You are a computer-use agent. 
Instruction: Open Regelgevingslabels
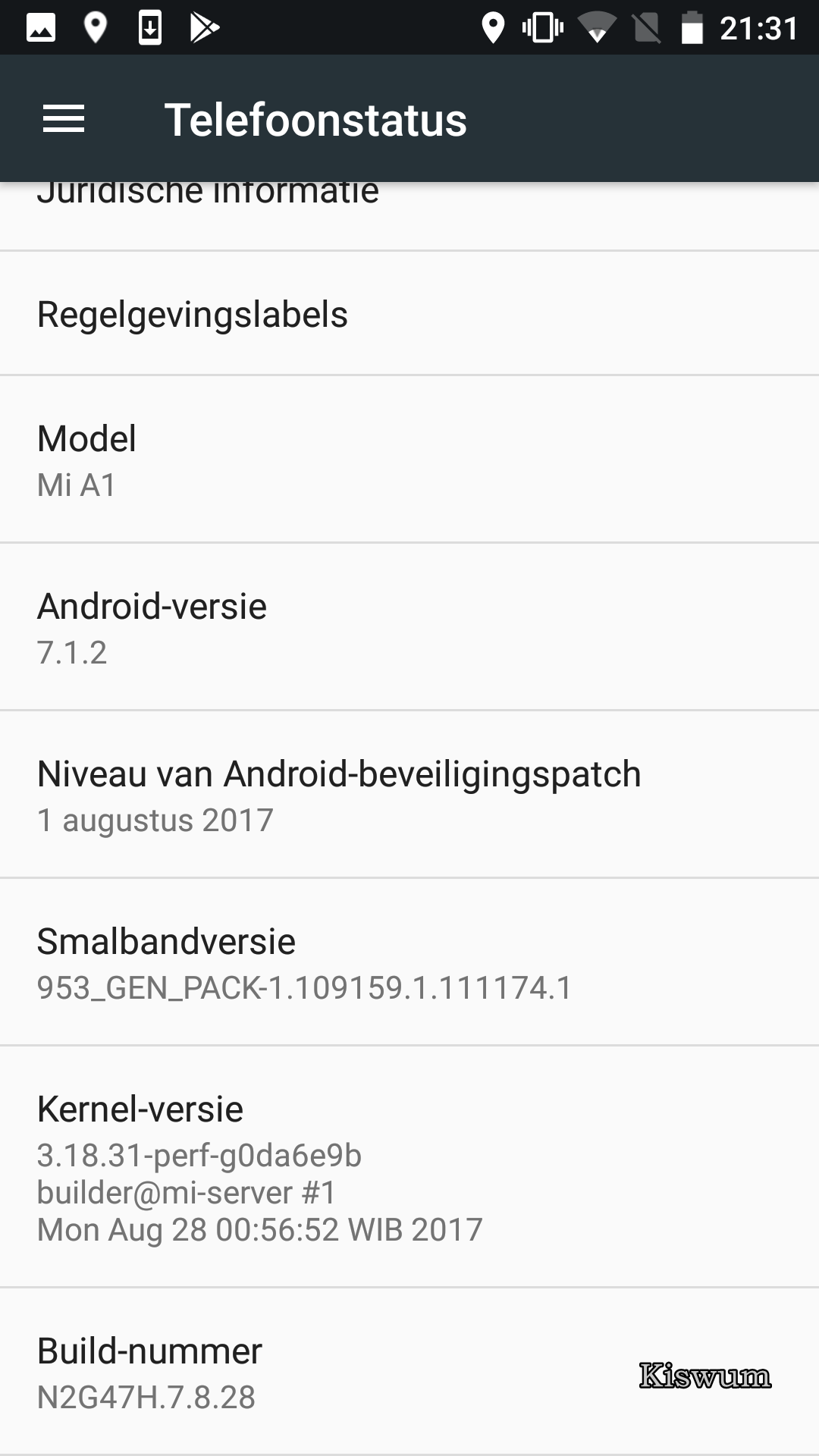click(409, 313)
